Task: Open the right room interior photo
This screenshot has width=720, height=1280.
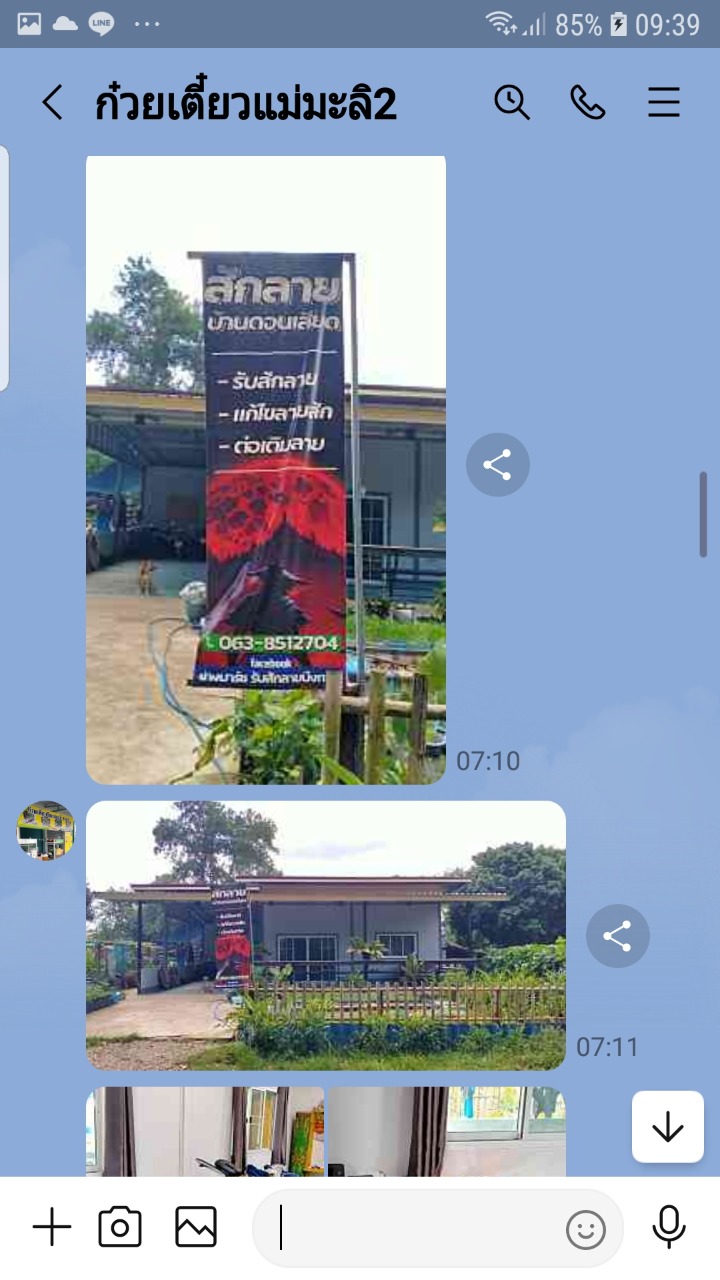Action: (447, 1132)
